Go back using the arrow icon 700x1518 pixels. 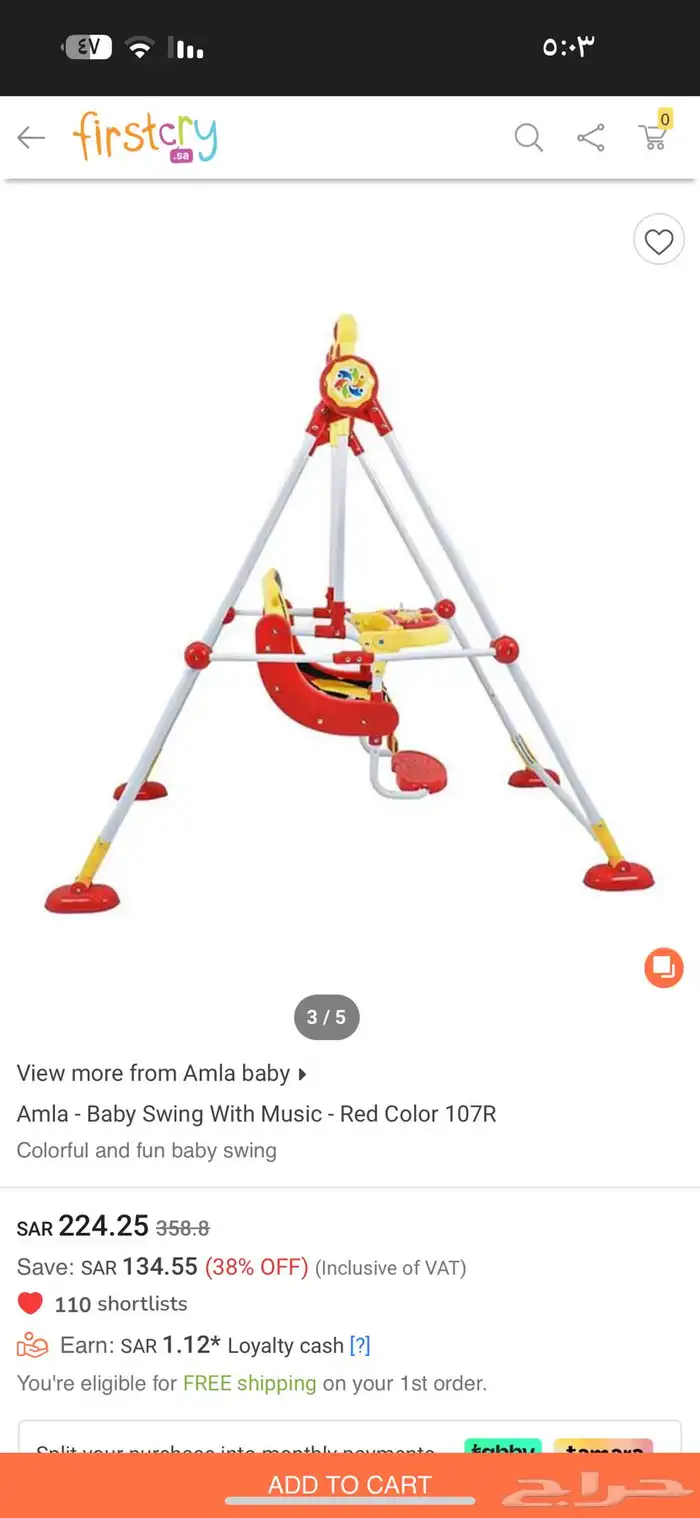pyautogui.click(x=31, y=138)
